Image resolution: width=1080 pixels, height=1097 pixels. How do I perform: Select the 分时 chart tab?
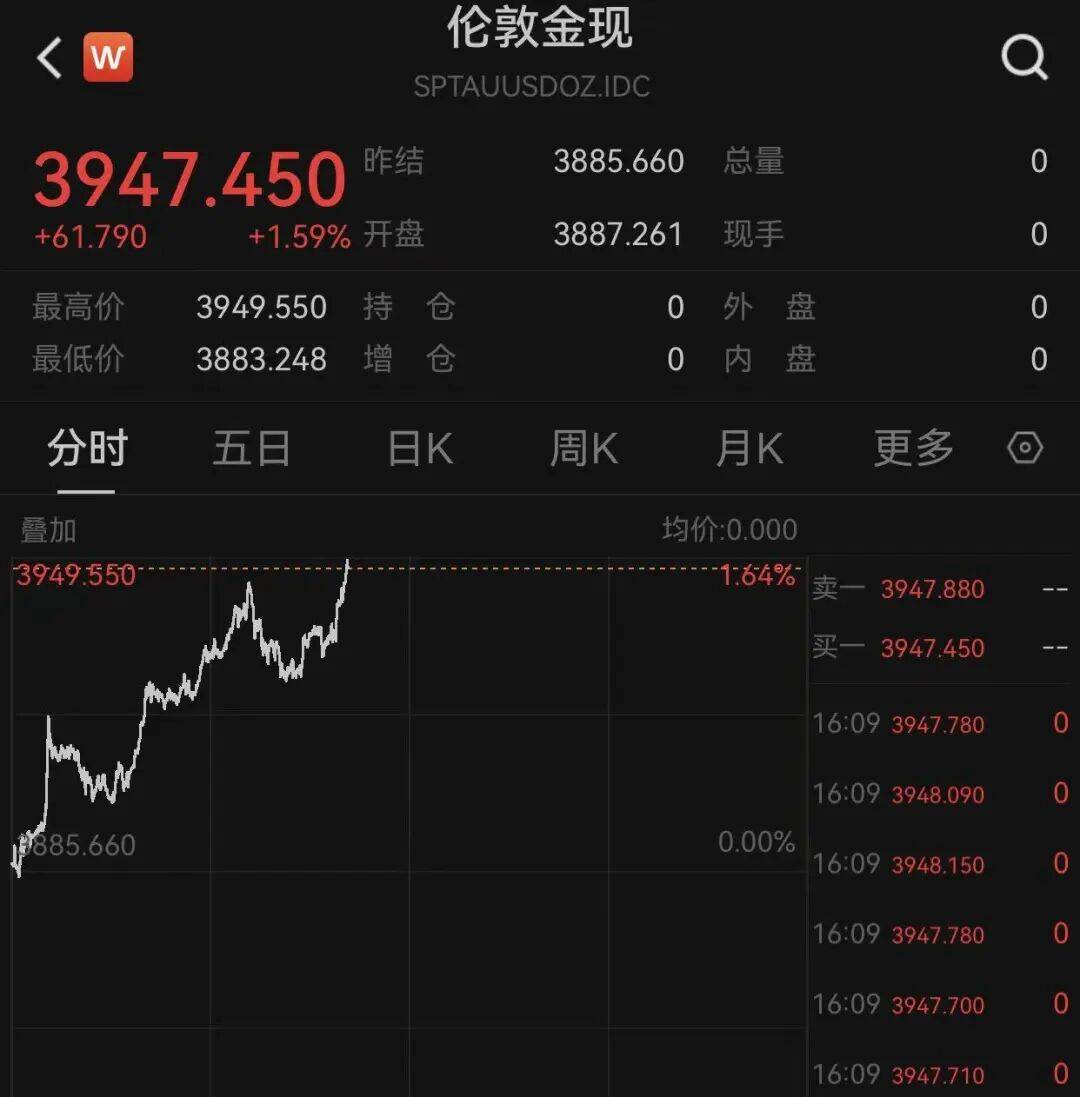point(87,449)
